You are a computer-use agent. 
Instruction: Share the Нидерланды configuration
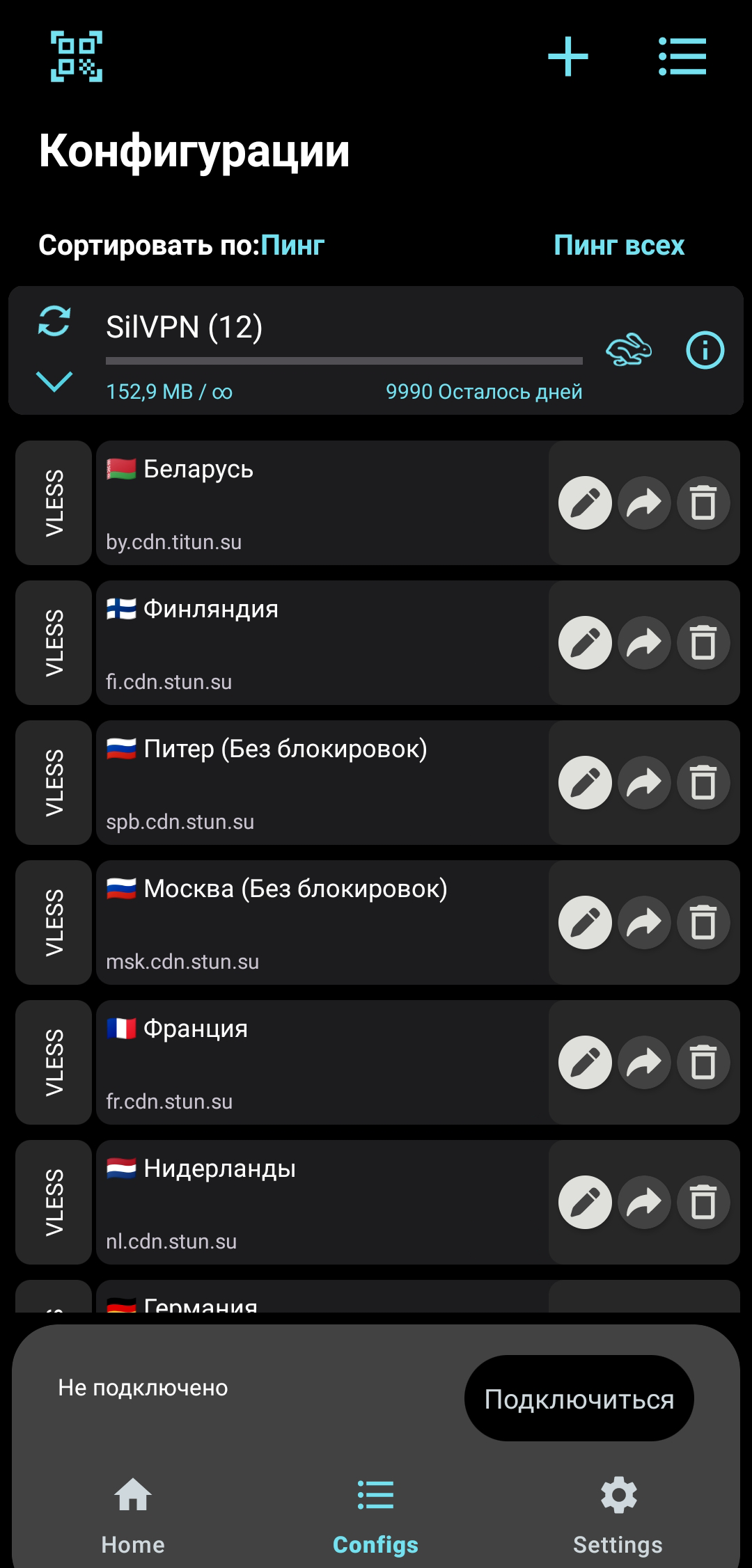tap(644, 1202)
